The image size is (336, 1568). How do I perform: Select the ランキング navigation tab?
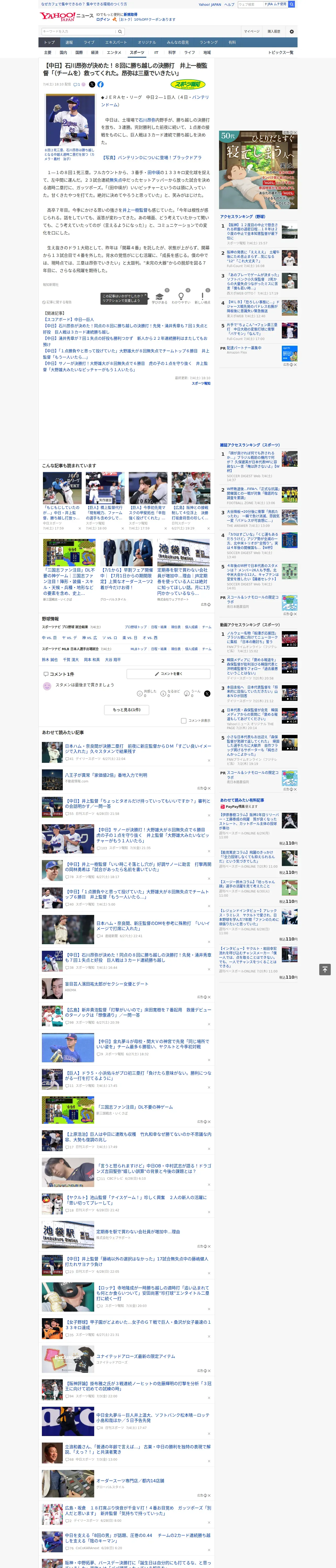[x=209, y=43]
